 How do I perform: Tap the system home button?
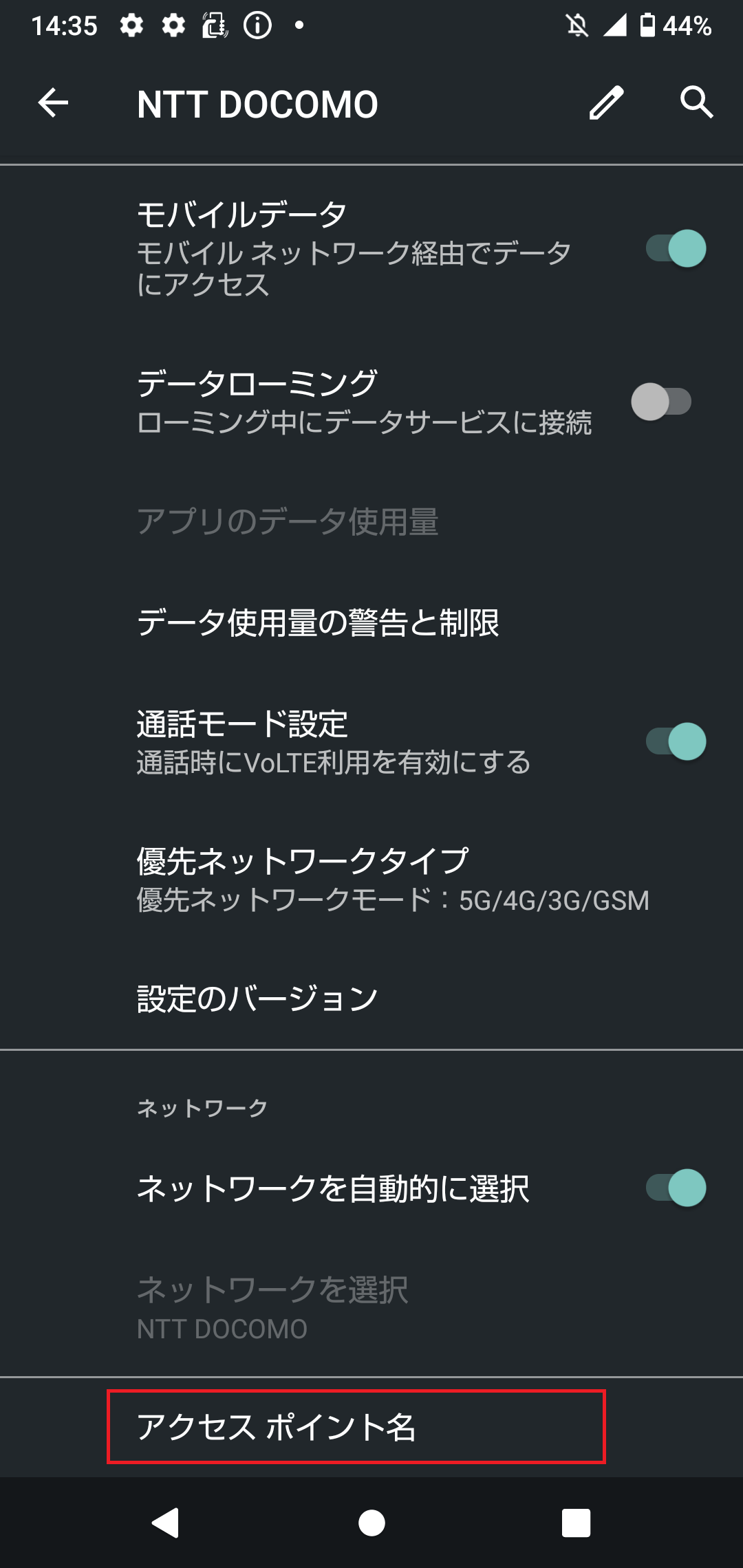[371, 1523]
